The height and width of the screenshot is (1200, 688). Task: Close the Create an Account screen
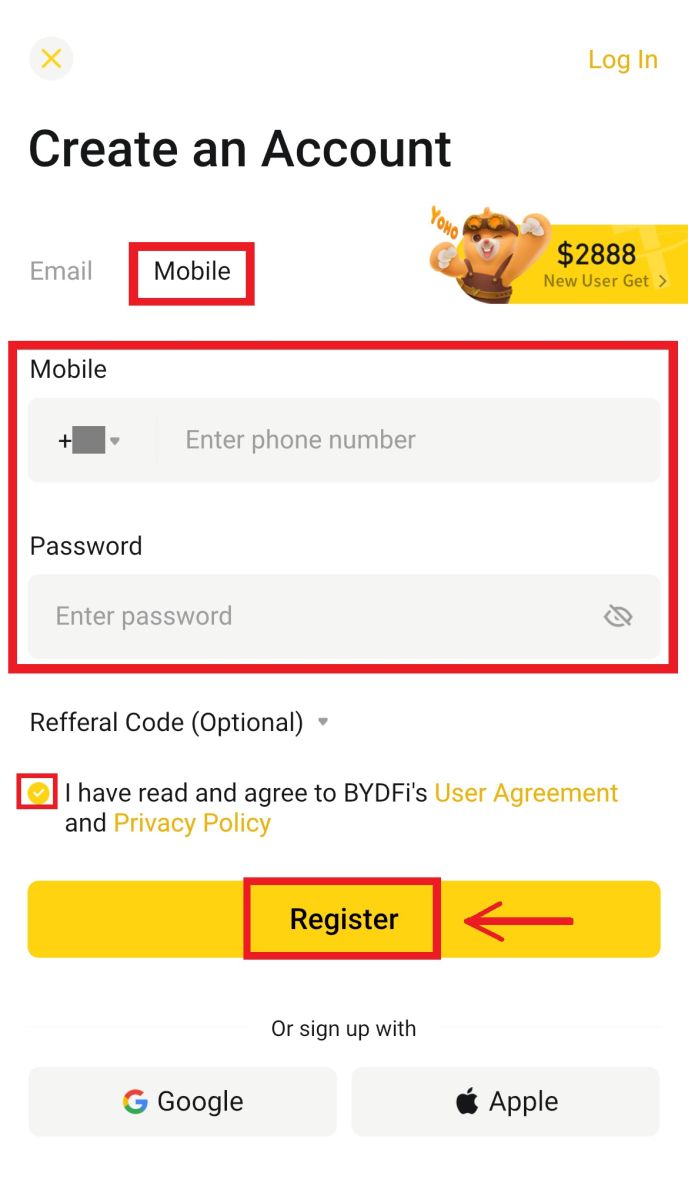click(51, 59)
